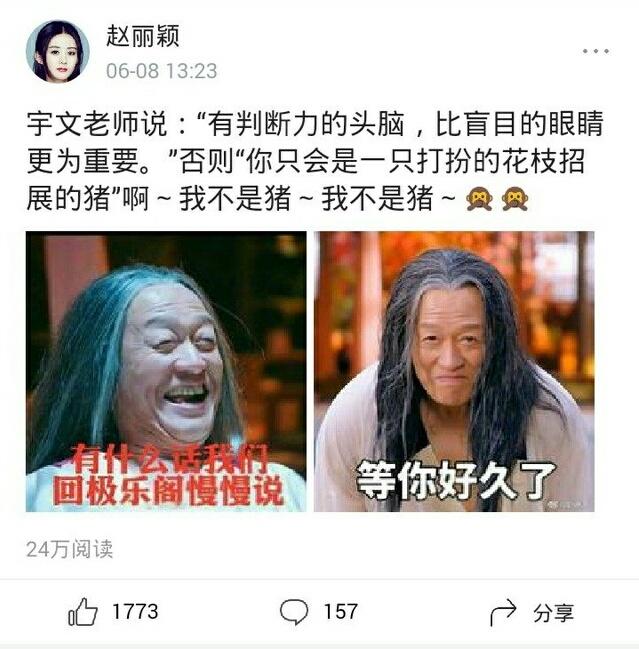The height and width of the screenshot is (649, 639).
Task: Open 赵丽颖's profile avatar
Action: [x=57, y=52]
